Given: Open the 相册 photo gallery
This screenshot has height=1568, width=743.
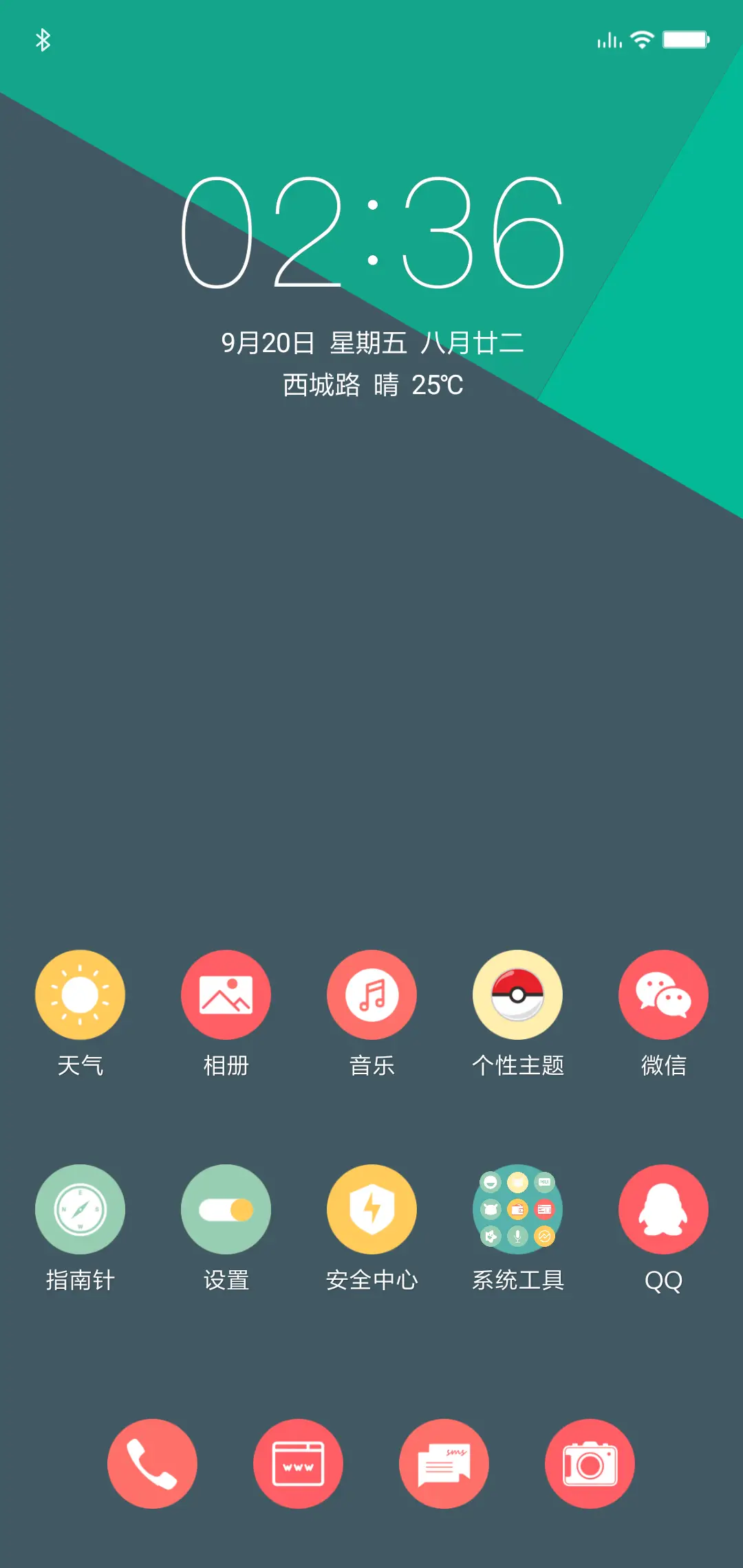Looking at the screenshot, I should click(x=226, y=994).
